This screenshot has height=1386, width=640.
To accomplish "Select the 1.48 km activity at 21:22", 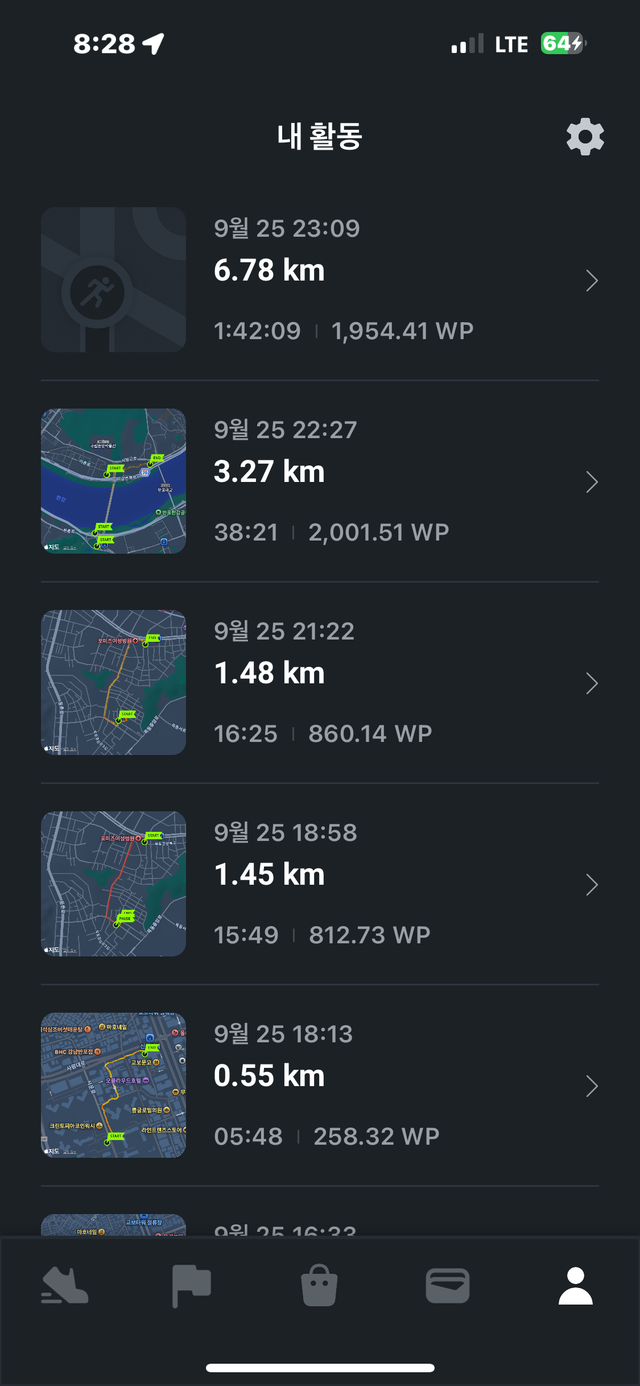I will pyautogui.click(x=320, y=683).
